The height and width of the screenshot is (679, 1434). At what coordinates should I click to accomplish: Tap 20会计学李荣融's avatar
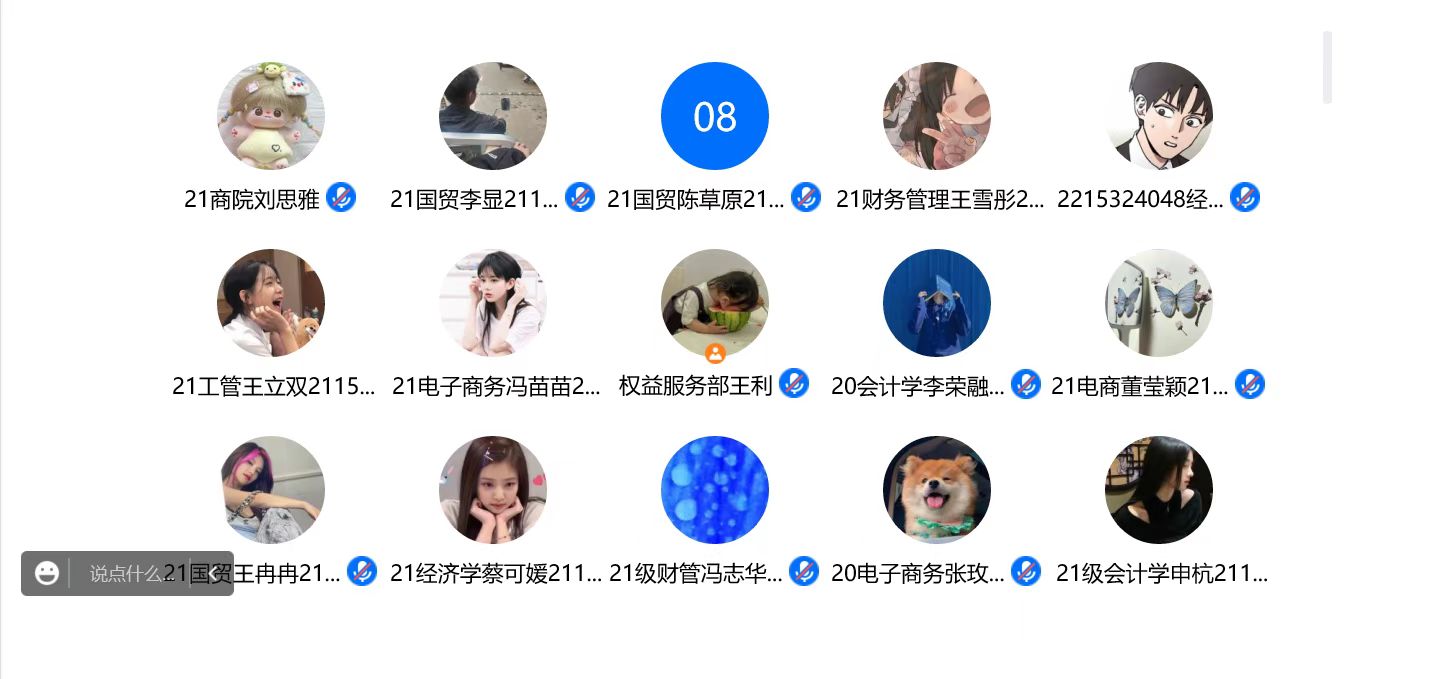pos(937,303)
